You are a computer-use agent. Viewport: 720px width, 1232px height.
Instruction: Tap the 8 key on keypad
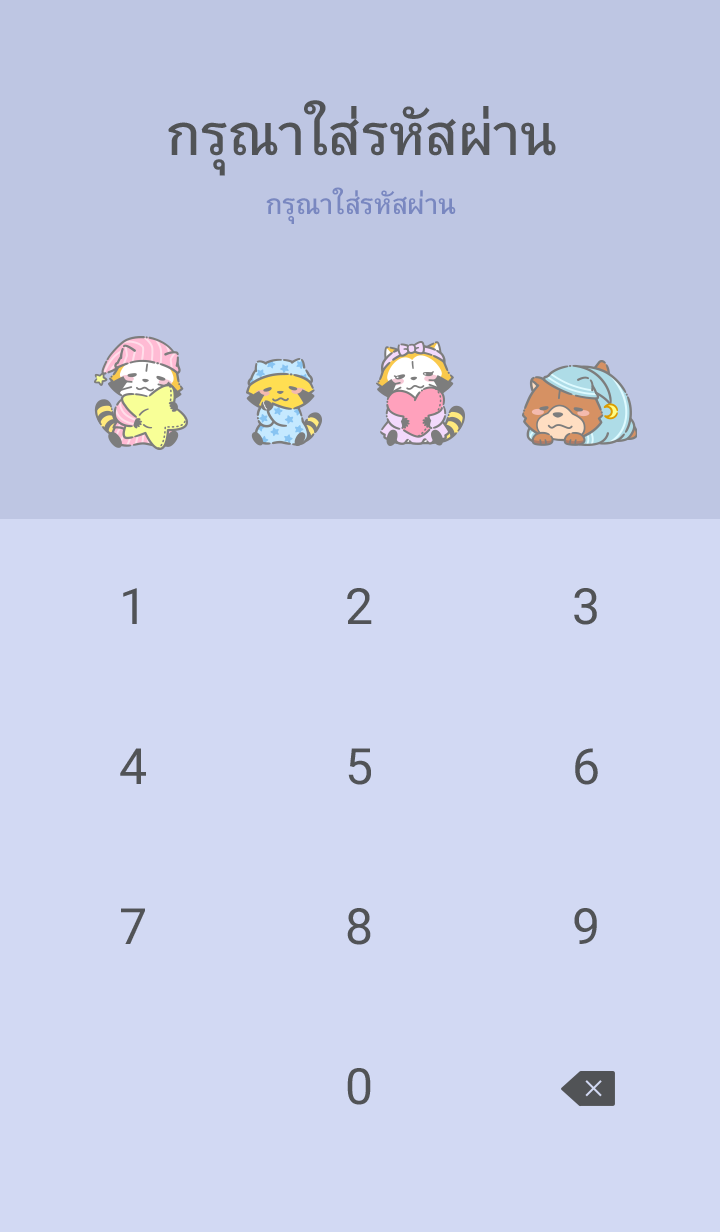(359, 927)
